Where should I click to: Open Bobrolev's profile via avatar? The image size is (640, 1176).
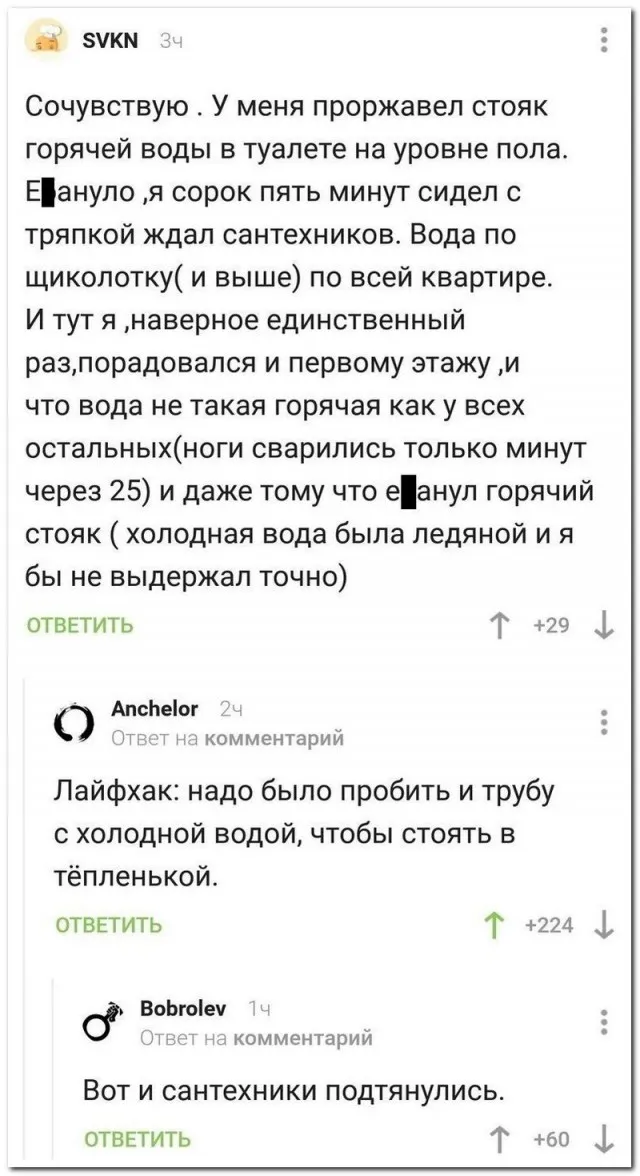(103, 1021)
